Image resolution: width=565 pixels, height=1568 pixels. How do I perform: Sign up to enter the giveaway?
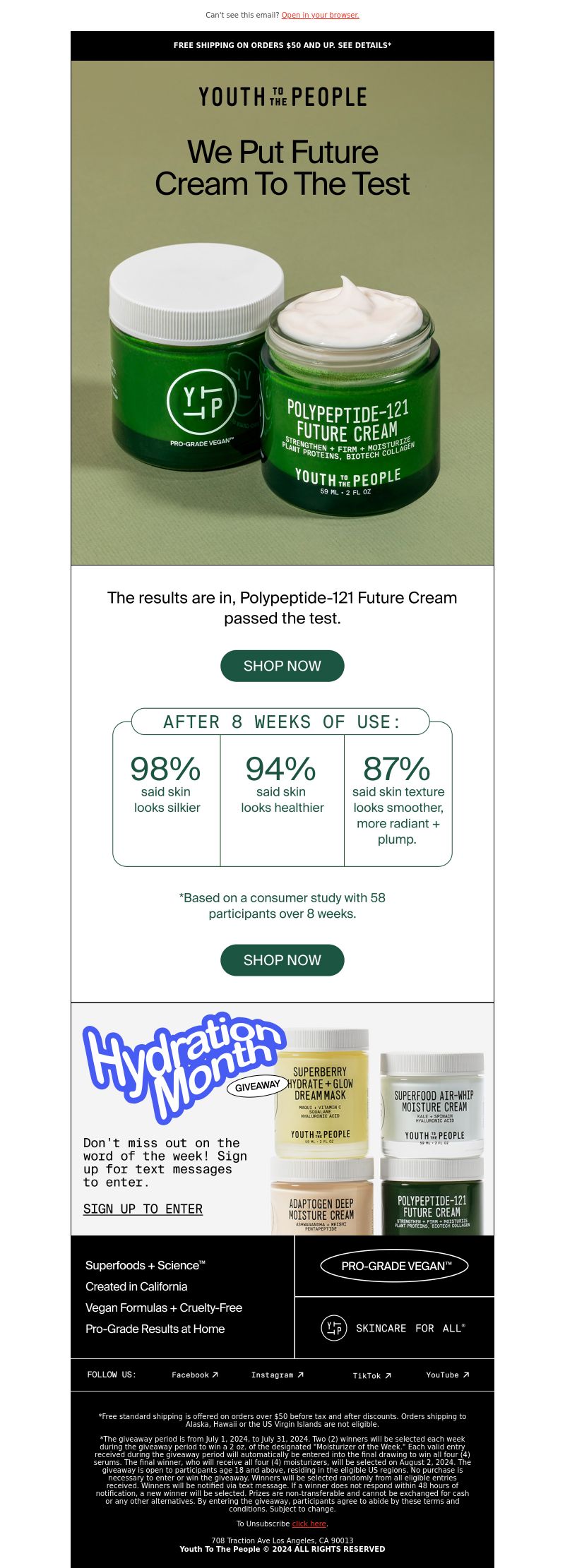coord(143,1209)
